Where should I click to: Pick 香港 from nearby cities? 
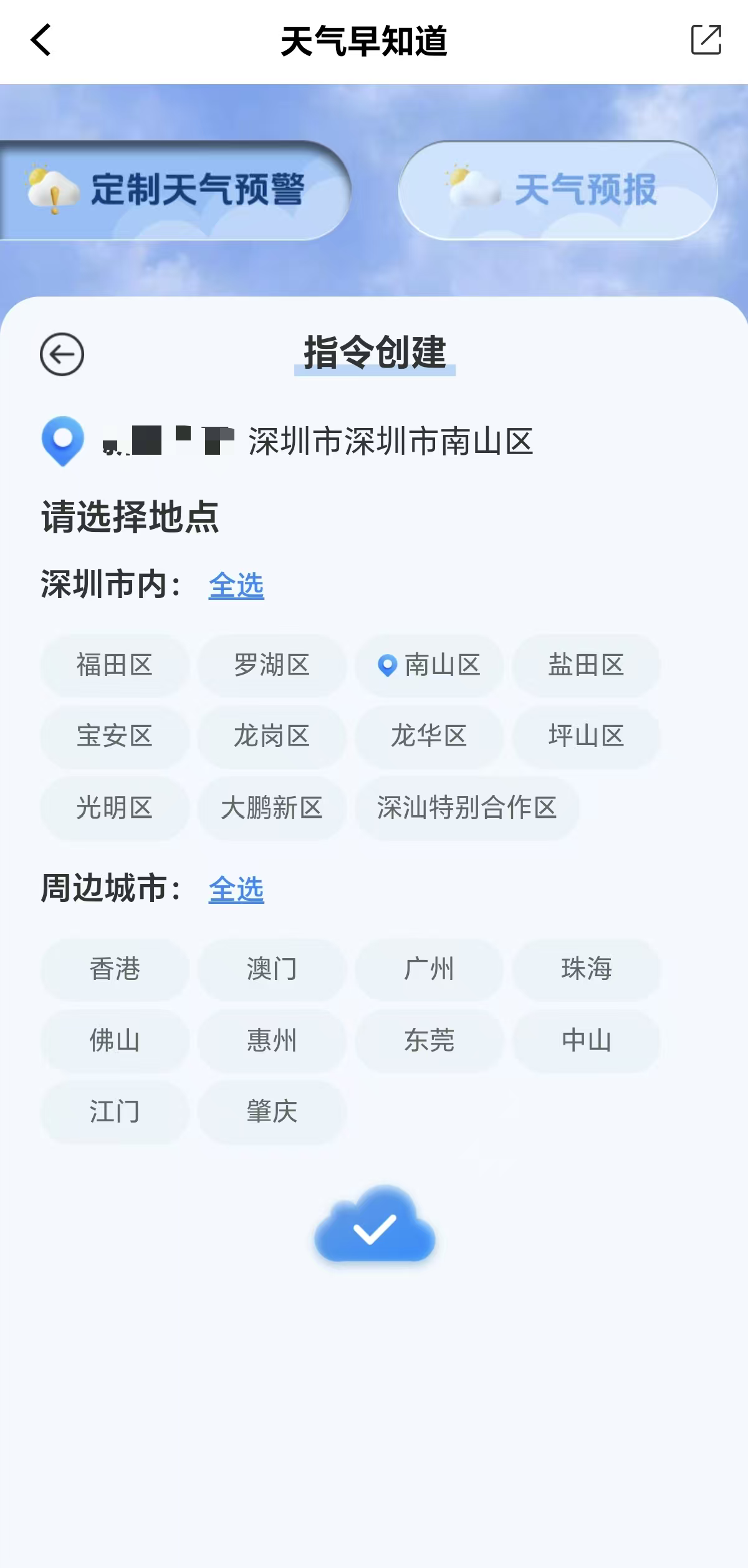point(115,969)
